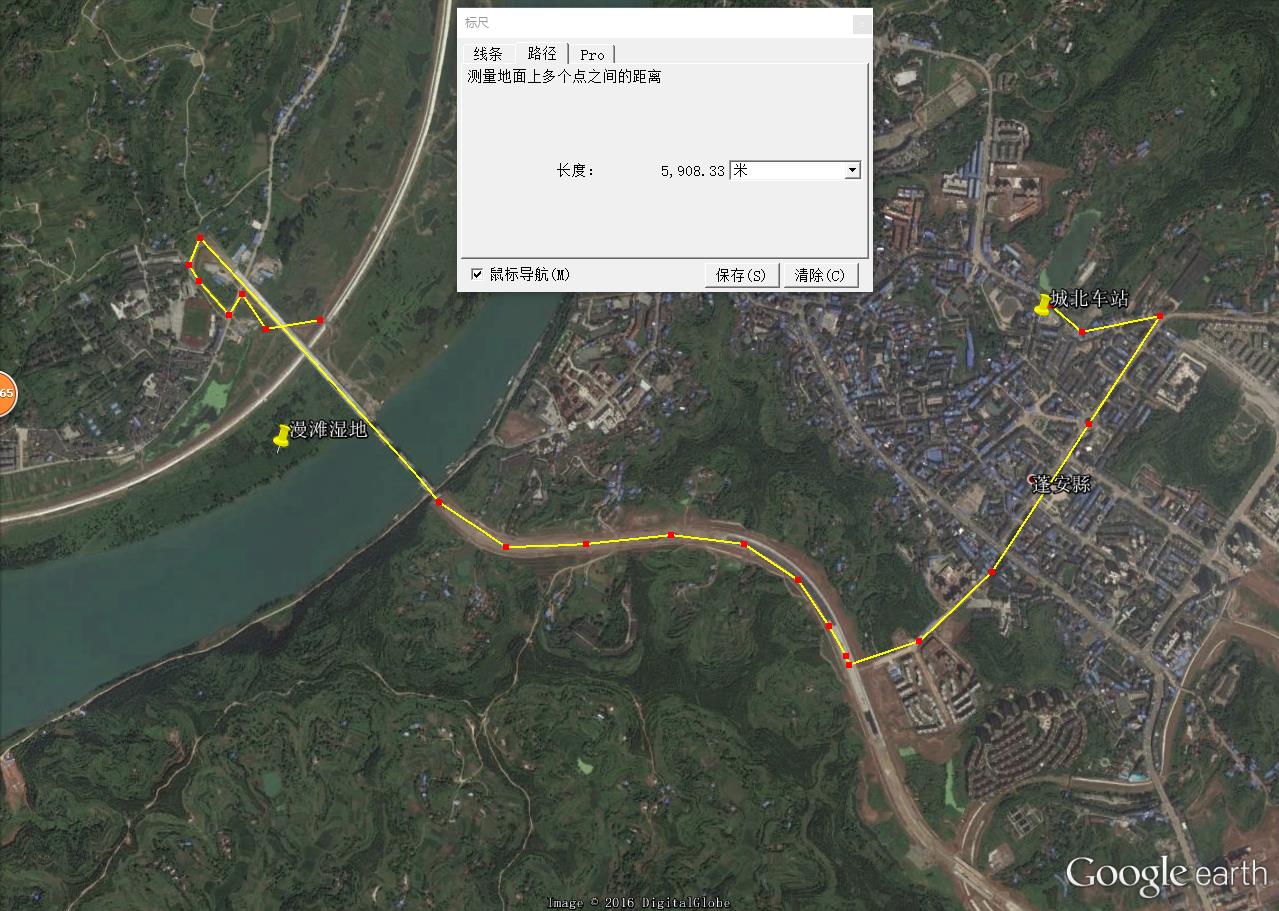This screenshot has height=911, width=1279.
Task: Save the measured path with 保存
Action: tap(741, 275)
